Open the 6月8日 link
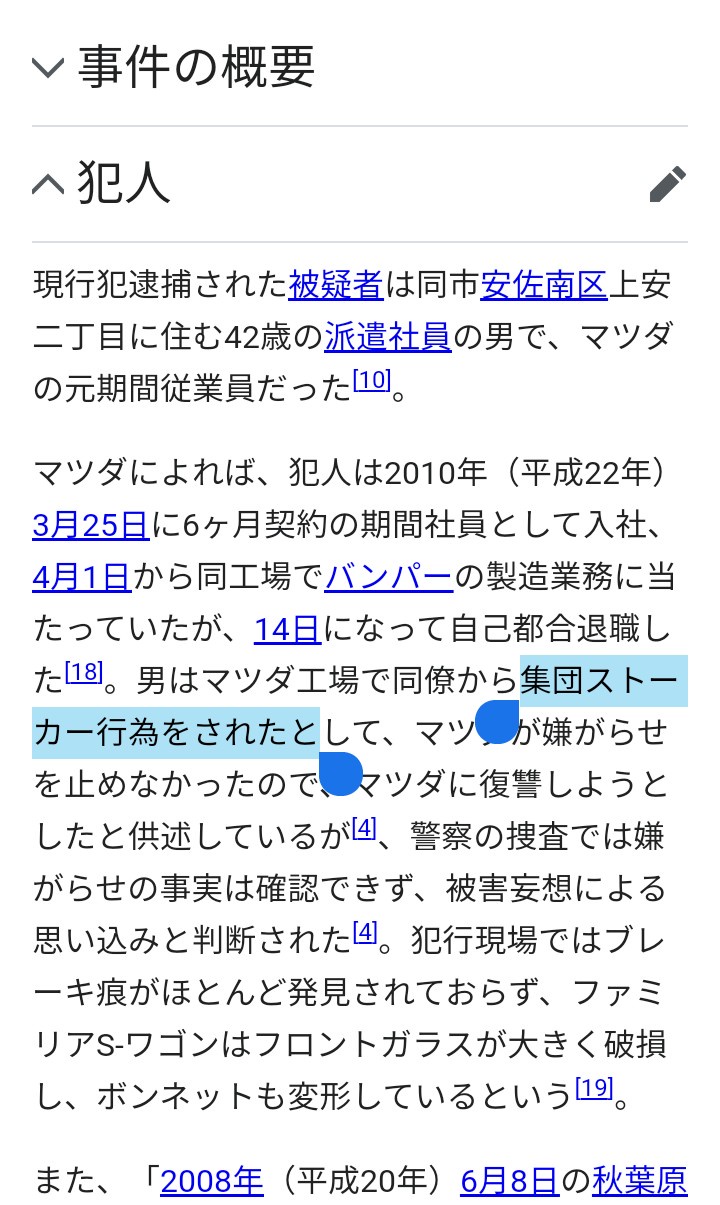The image size is (720, 1205). 510,1182
